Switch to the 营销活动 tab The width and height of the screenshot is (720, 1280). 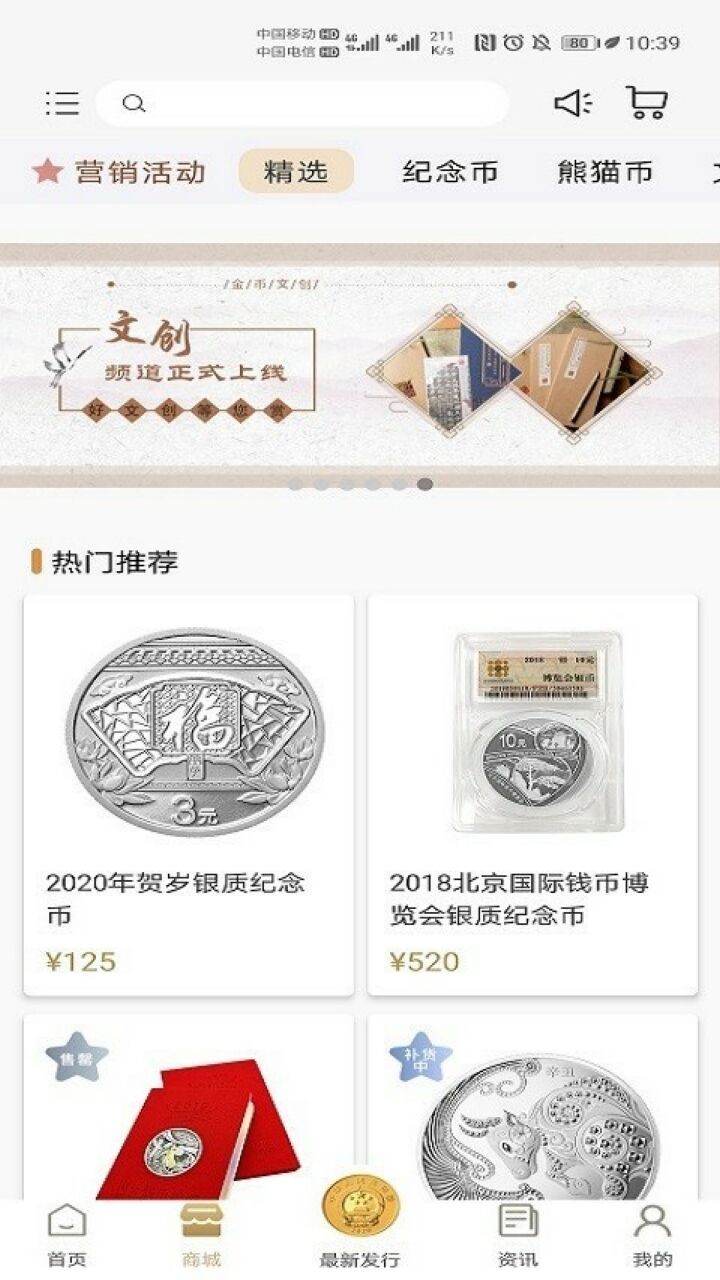click(119, 172)
